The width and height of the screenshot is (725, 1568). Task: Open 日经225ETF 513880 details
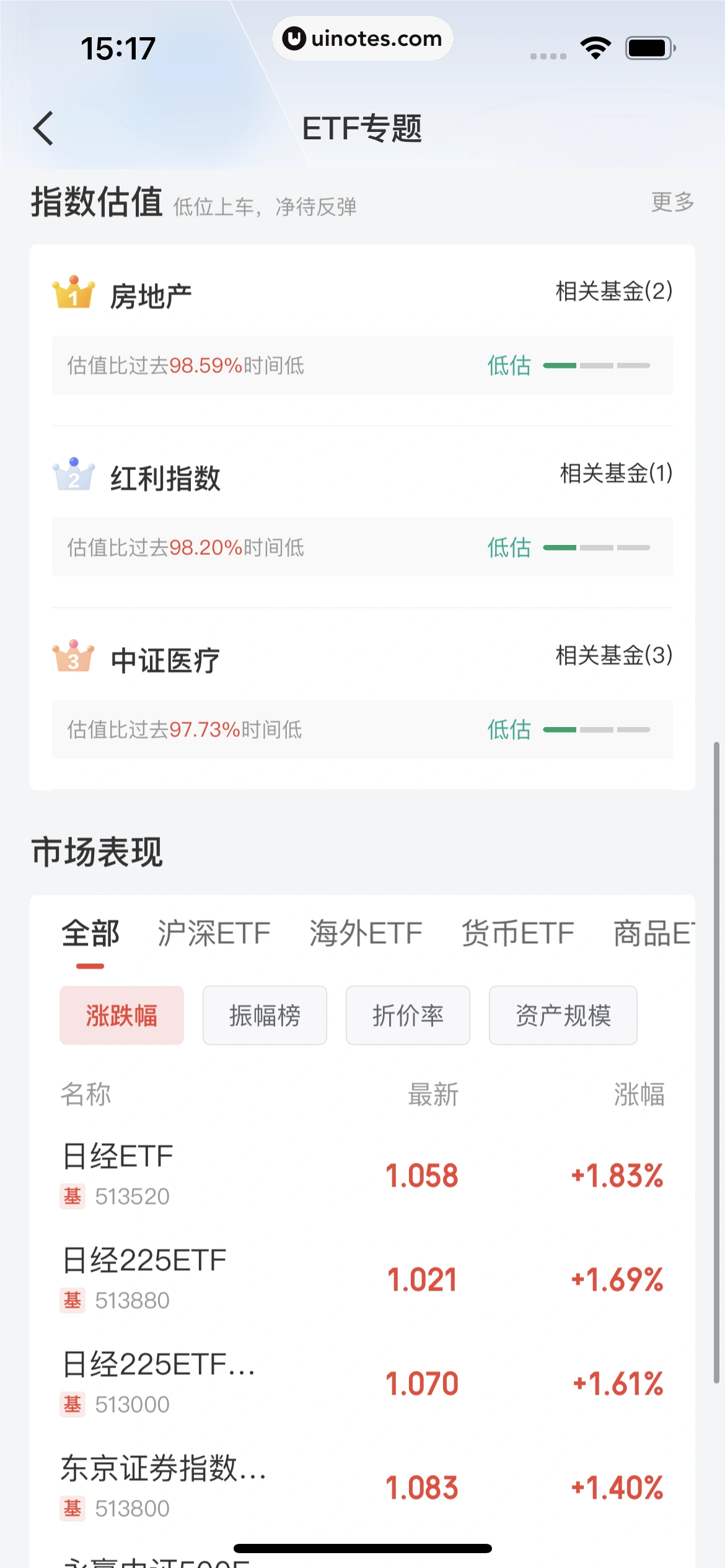pos(362,1279)
